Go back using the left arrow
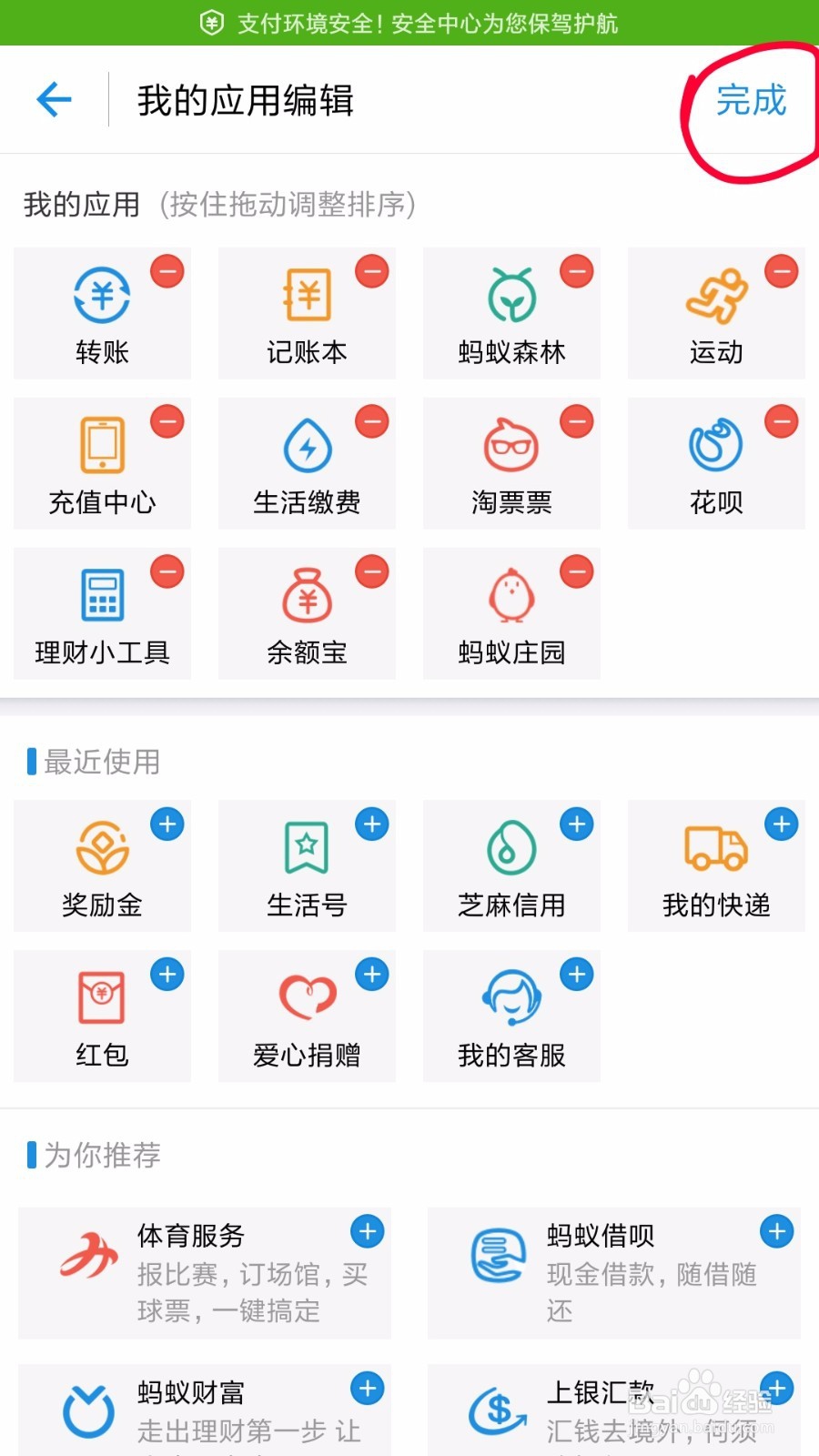819x1456 pixels. click(x=53, y=100)
